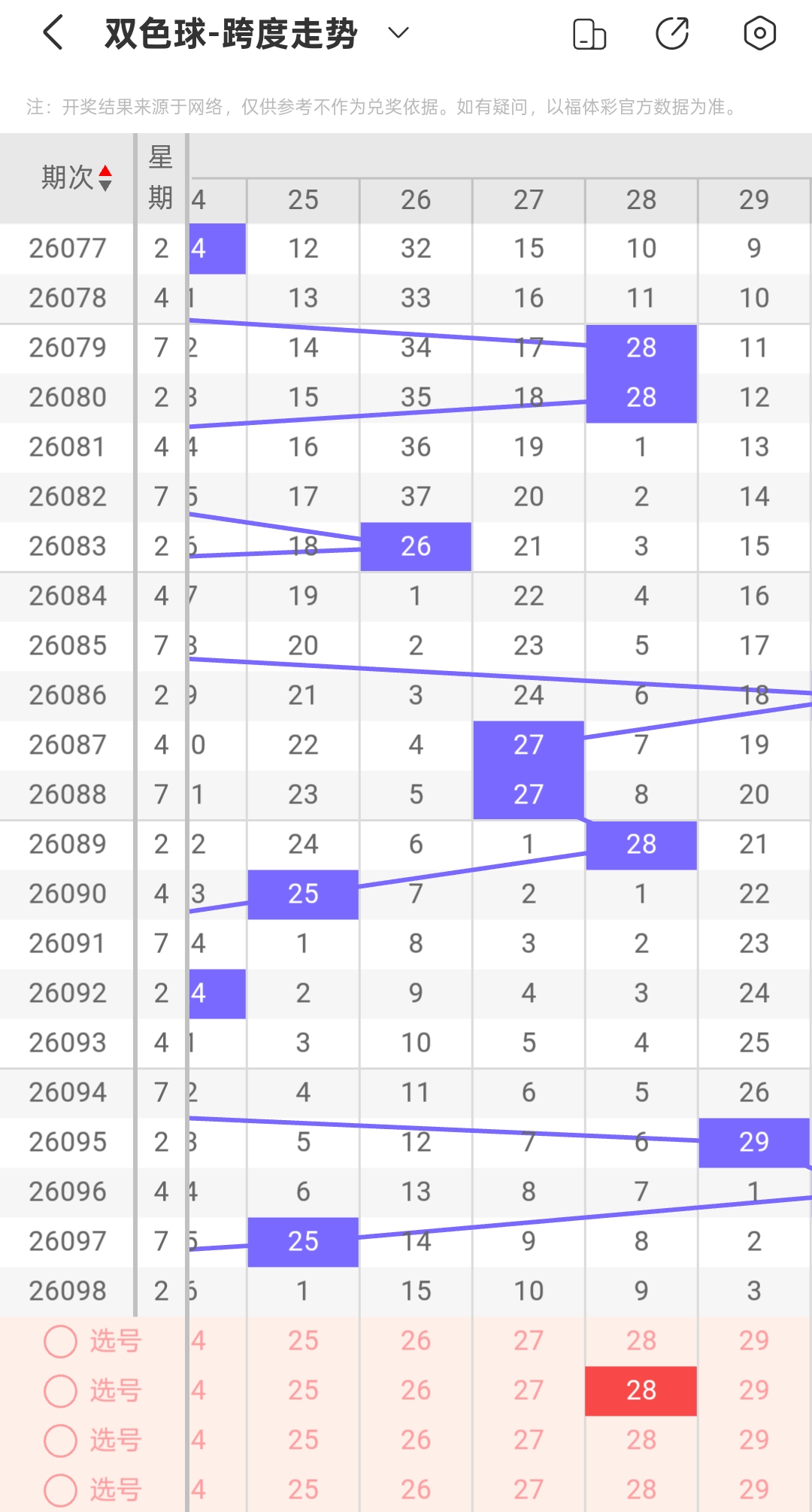
Task: Select the fourth 选号 row radio button
Action: [x=61, y=1490]
